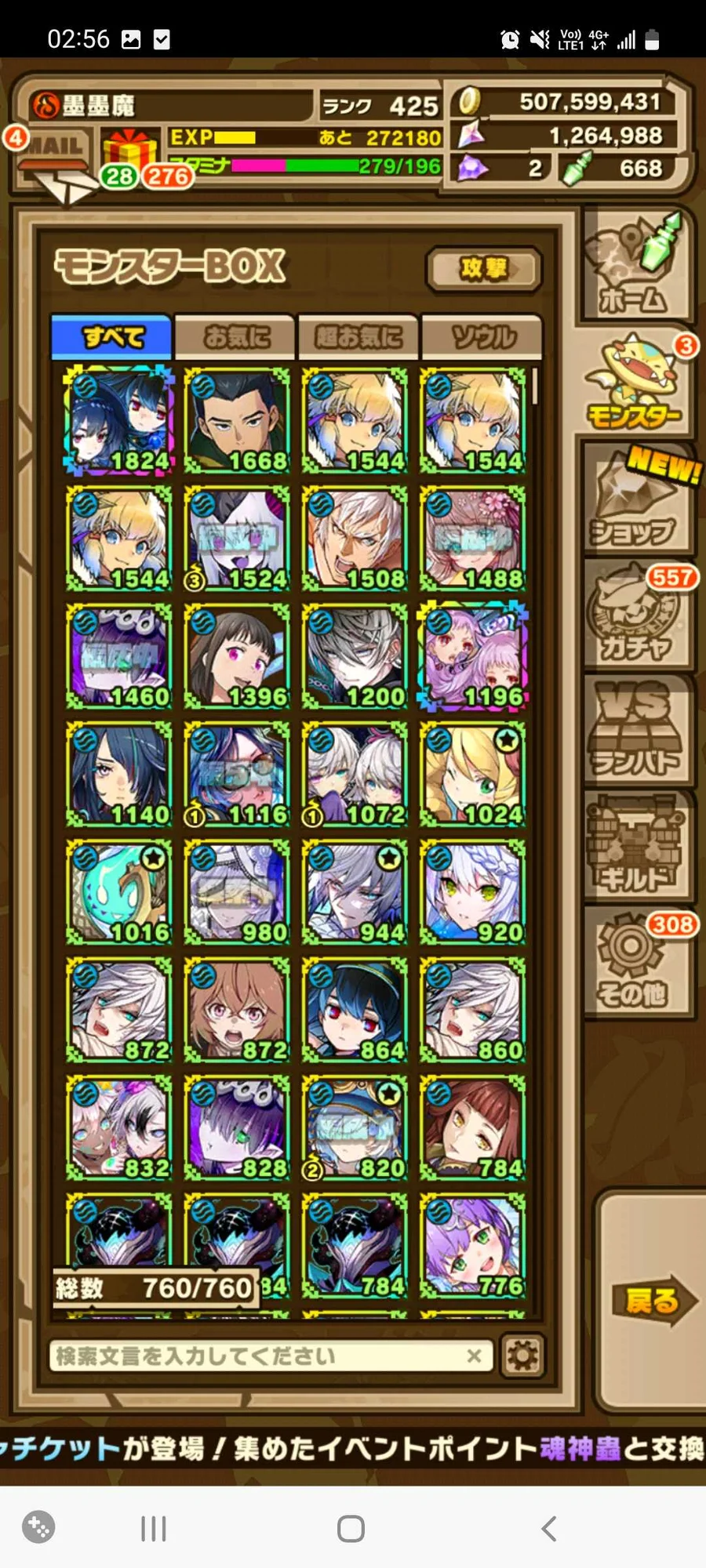Clear the search field with the X
This screenshot has width=706, height=1568.
474,1356
